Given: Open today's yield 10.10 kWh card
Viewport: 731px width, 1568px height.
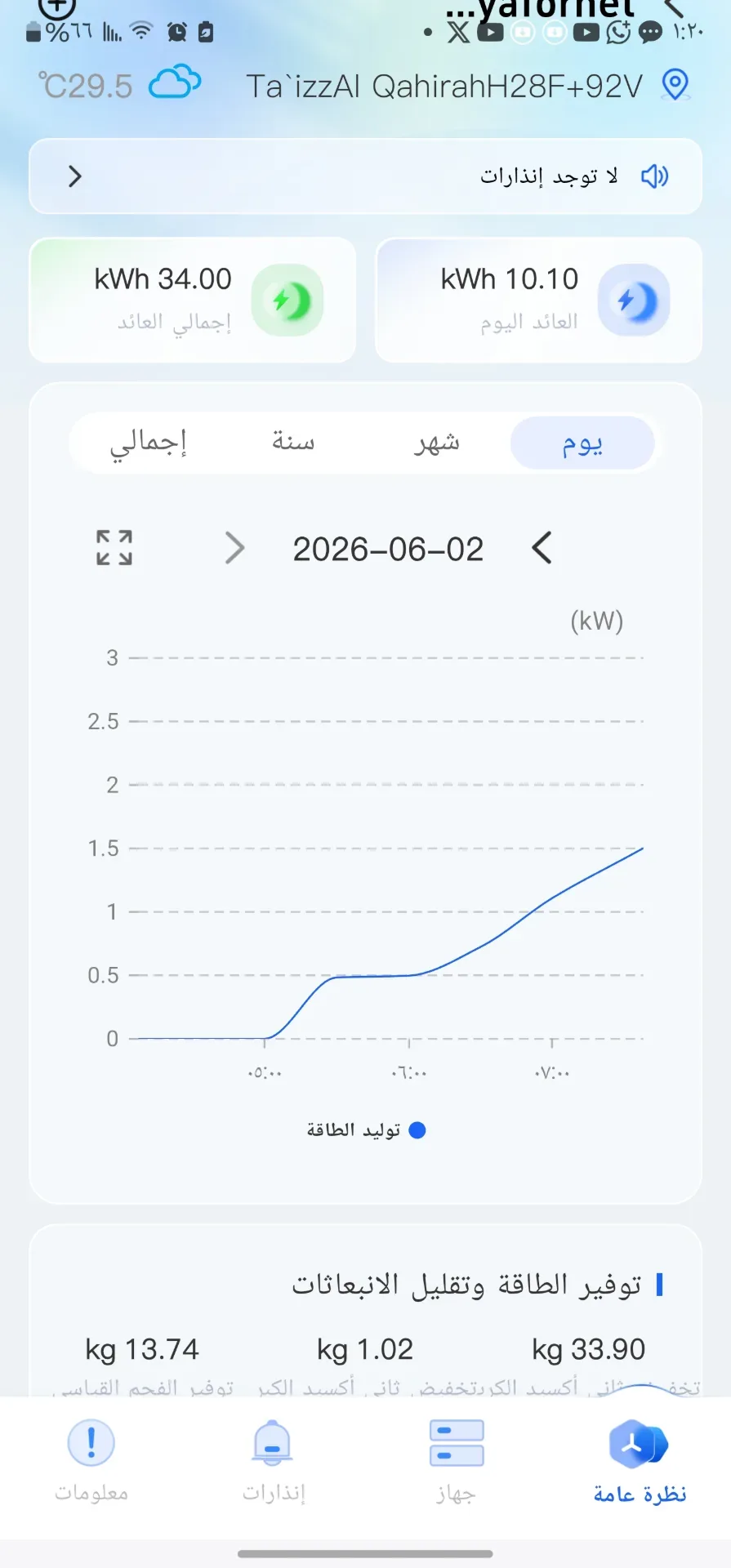Looking at the screenshot, I should [x=538, y=300].
